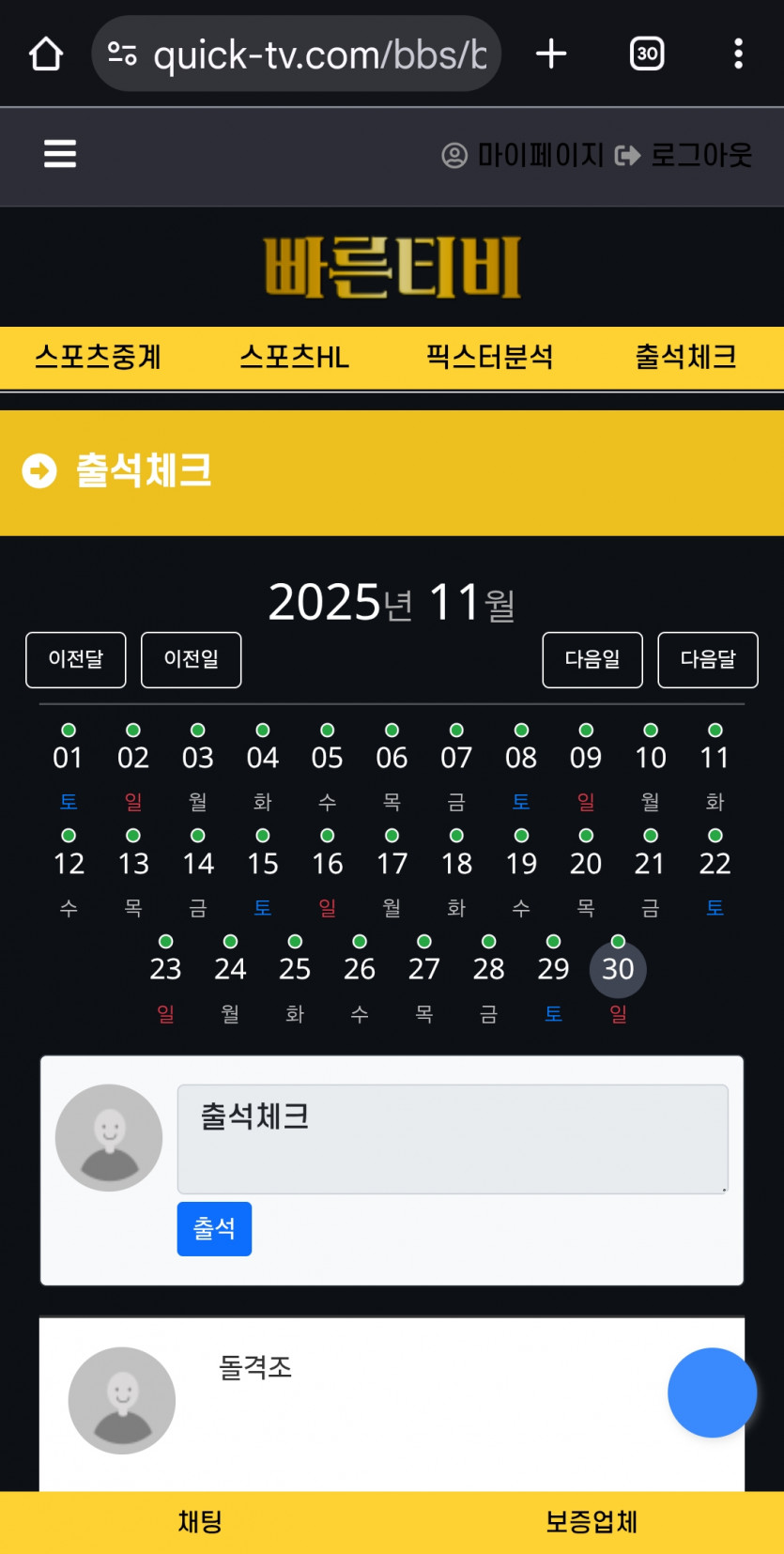
Task: Open 보증업체 in the bottom bar
Action: (x=592, y=1522)
